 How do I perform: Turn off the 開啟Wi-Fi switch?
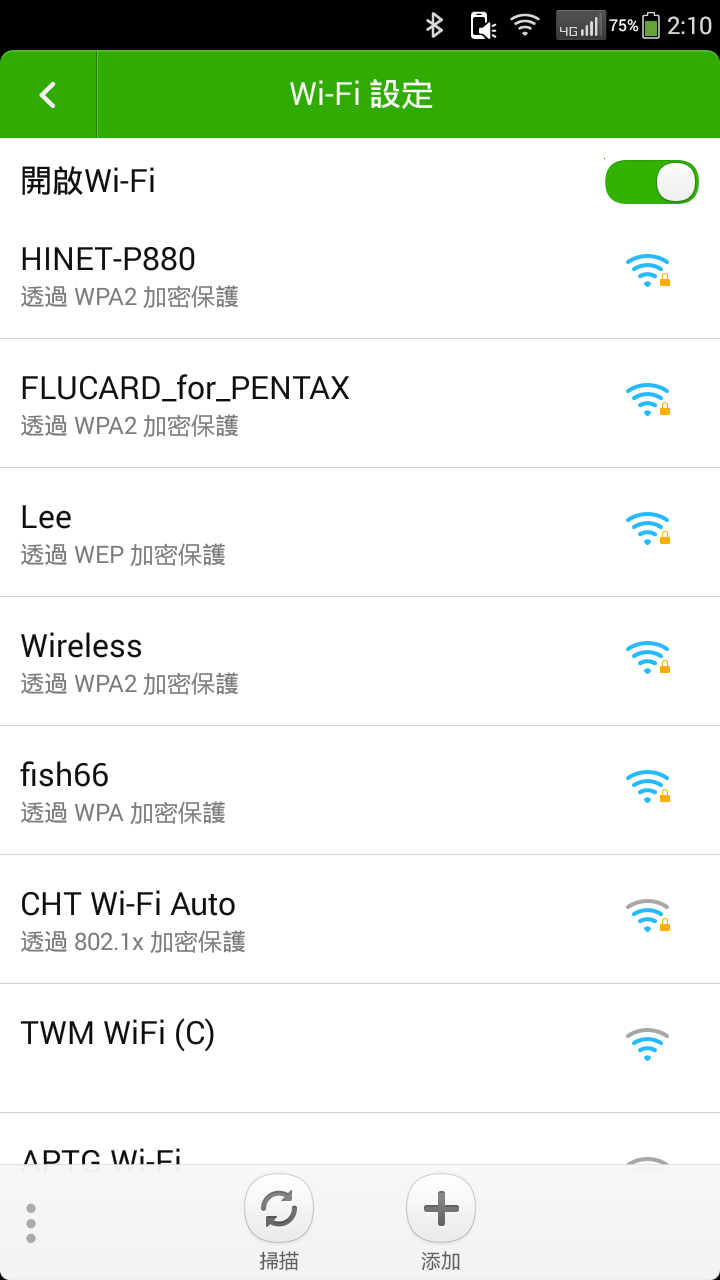coord(651,182)
